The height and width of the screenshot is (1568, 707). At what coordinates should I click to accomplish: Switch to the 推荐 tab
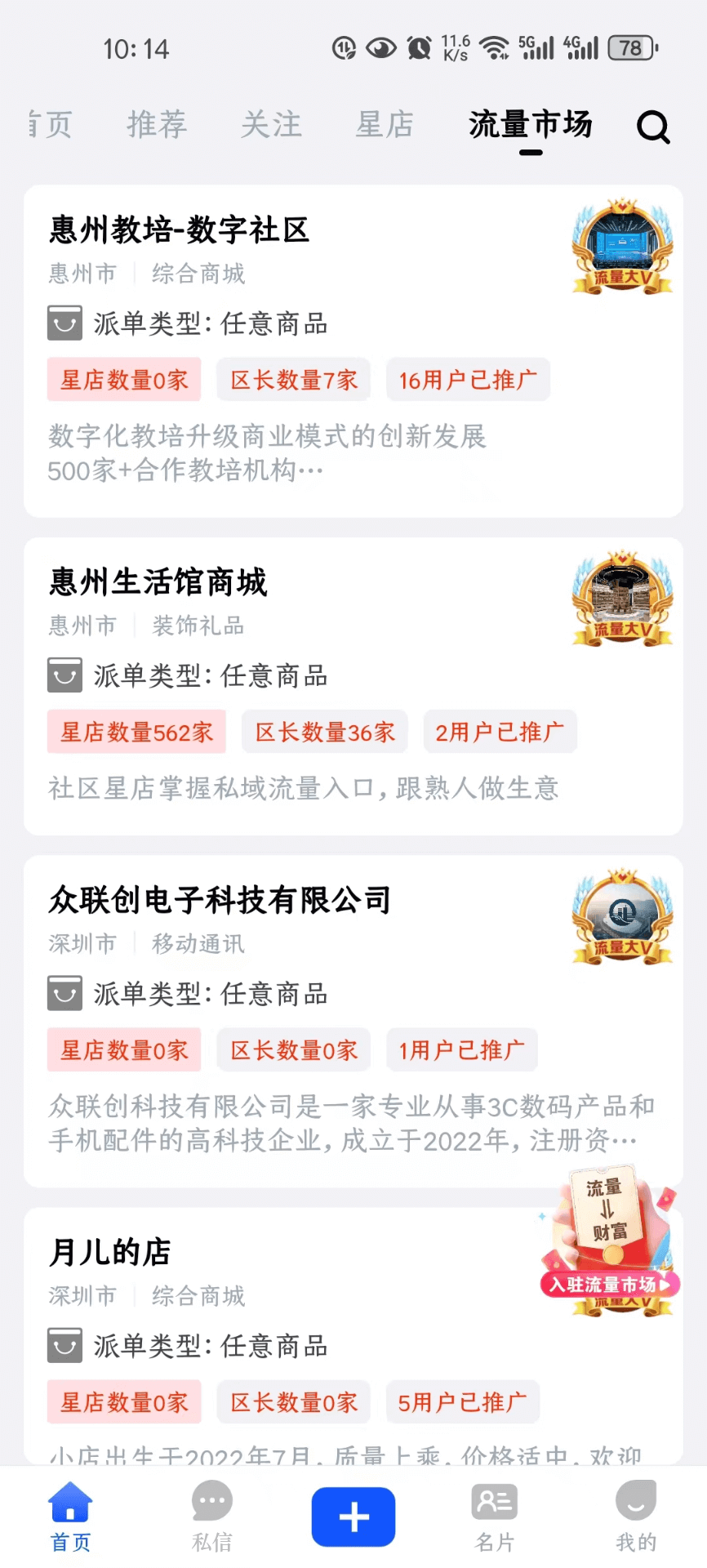(x=157, y=125)
